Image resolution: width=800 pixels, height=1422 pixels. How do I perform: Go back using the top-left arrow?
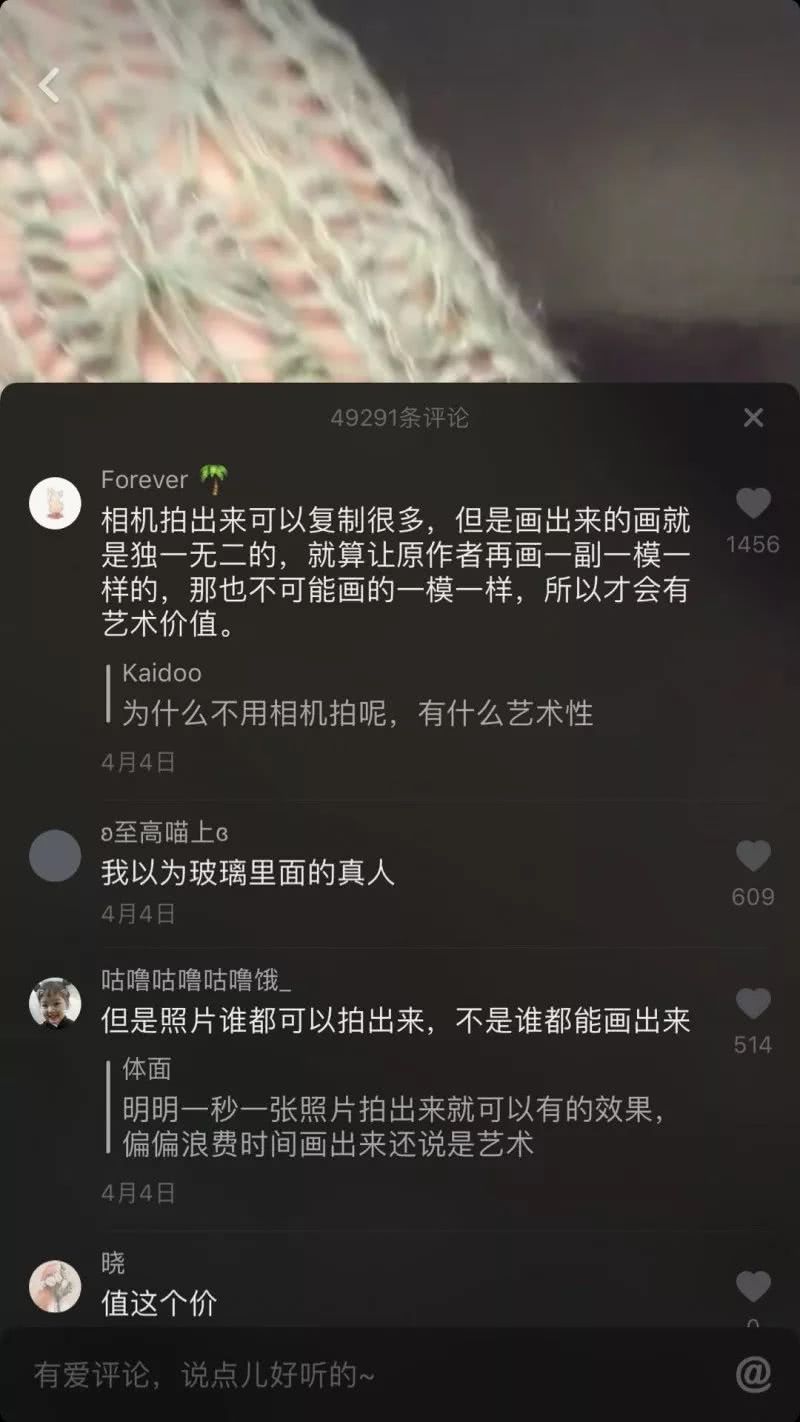tap(49, 86)
